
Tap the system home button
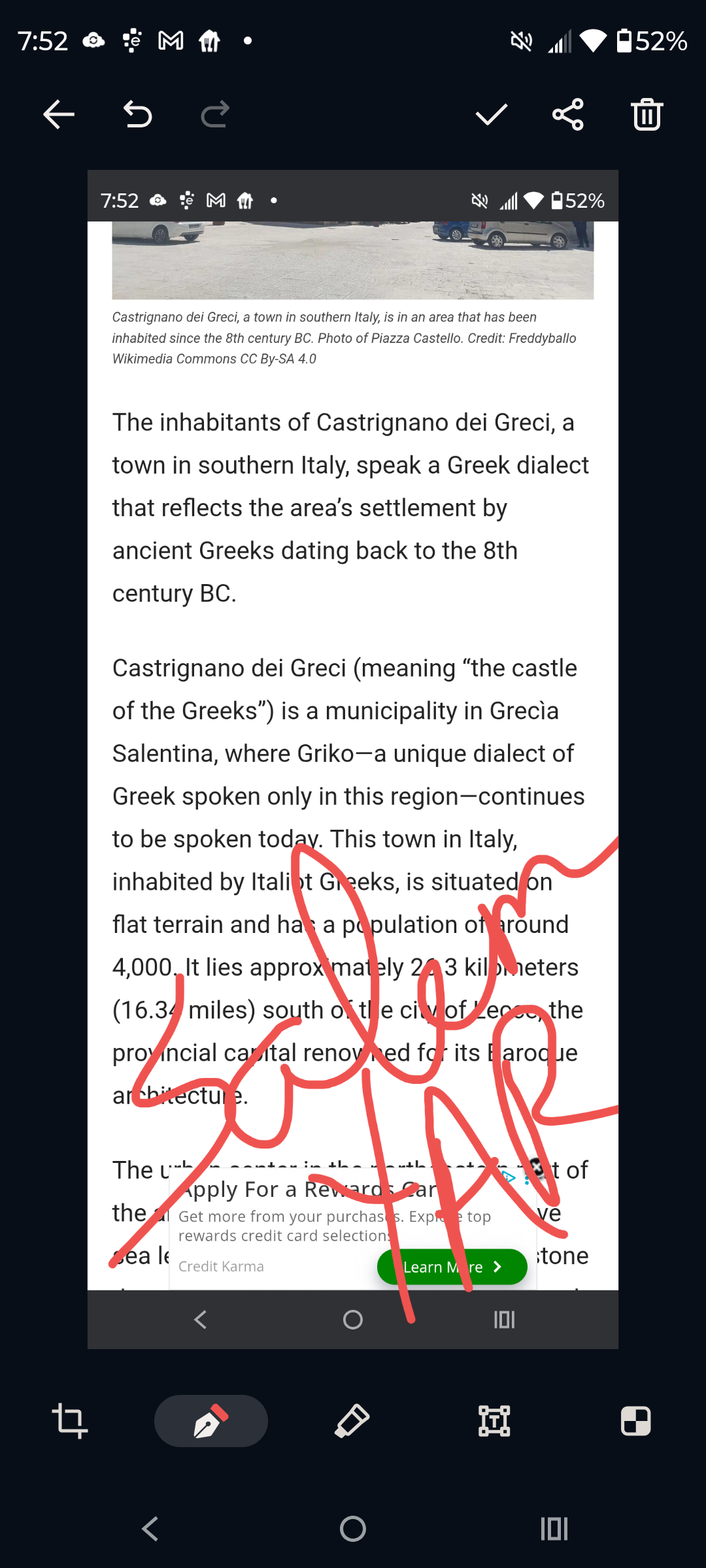tap(353, 1529)
